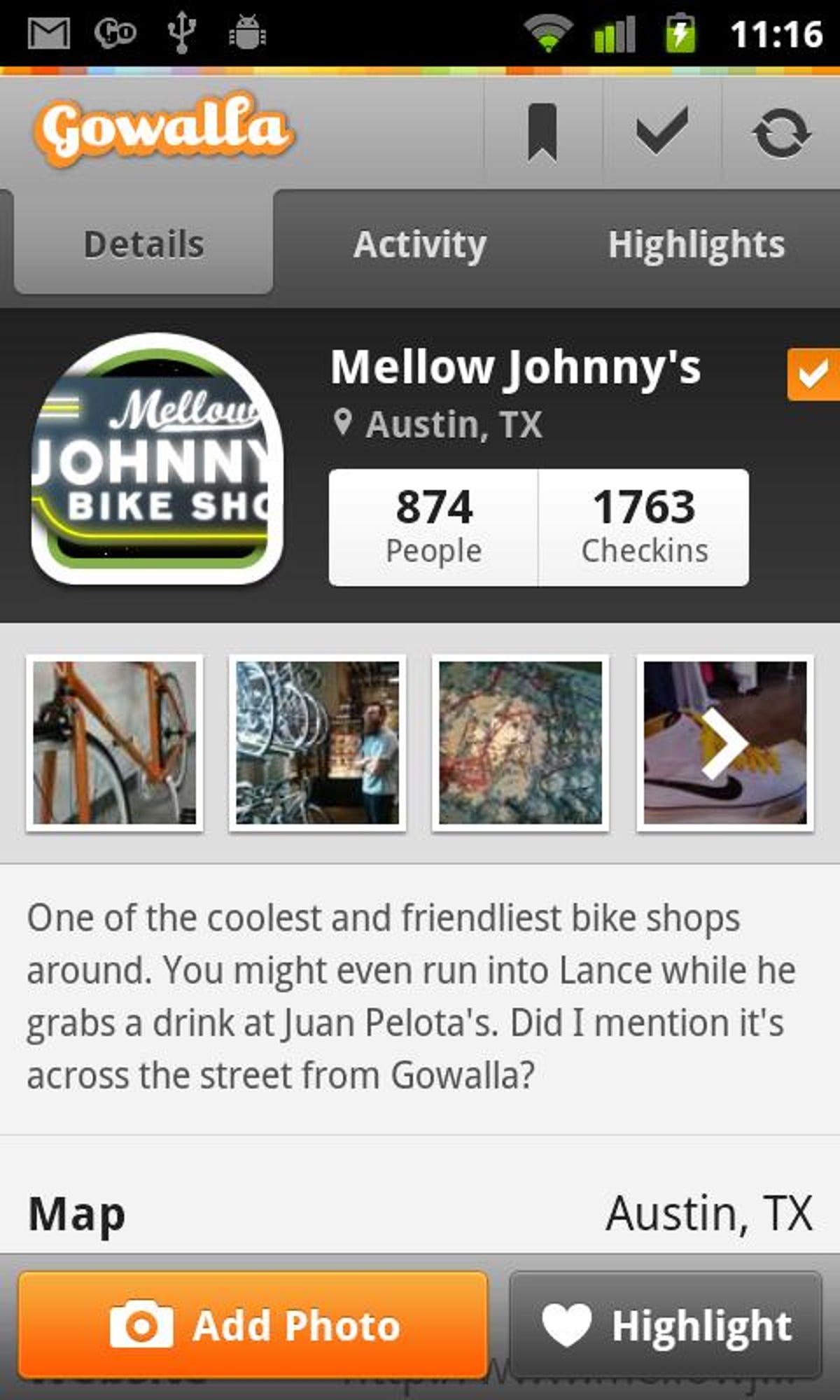This screenshot has width=840, height=1400.
Task: Switch to the Activity tab
Action: pyautogui.click(x=419, y=245)
